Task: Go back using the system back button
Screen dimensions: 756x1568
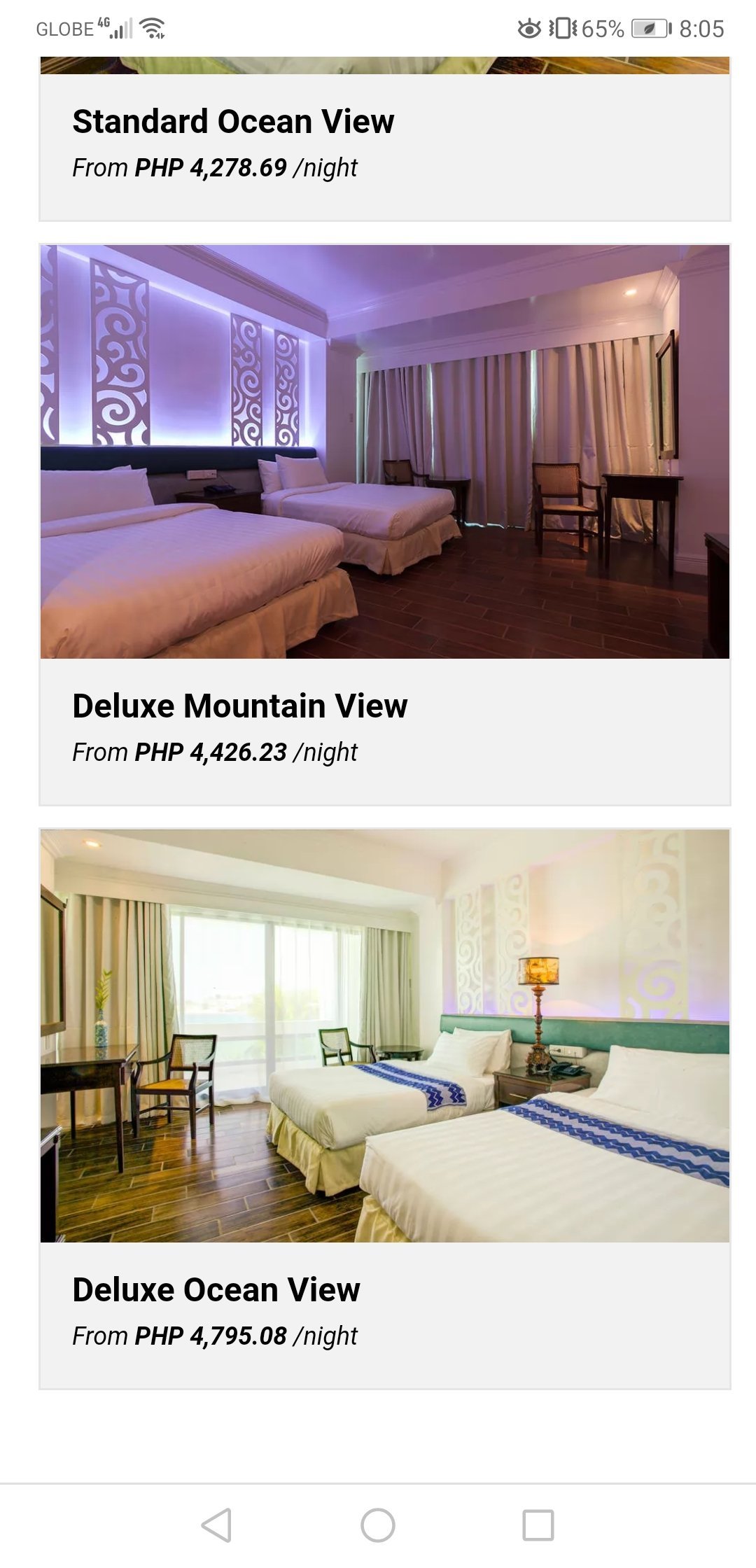Action: pos(216,1525)
